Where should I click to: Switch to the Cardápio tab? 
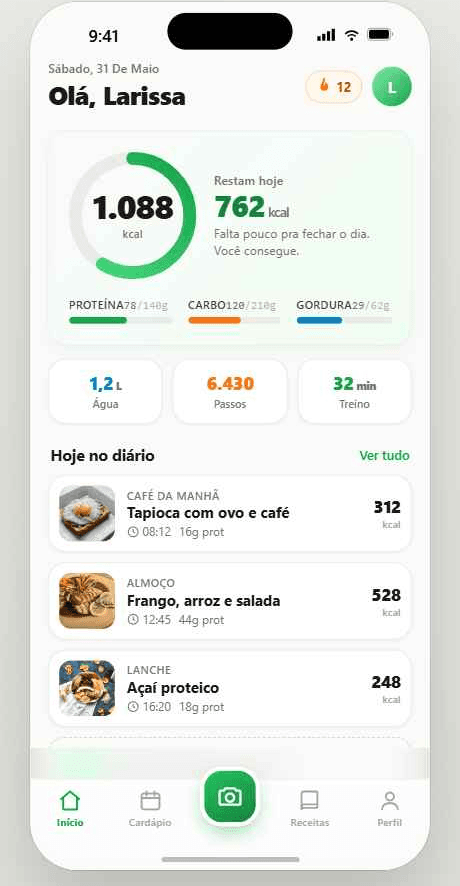pos(150,809)
